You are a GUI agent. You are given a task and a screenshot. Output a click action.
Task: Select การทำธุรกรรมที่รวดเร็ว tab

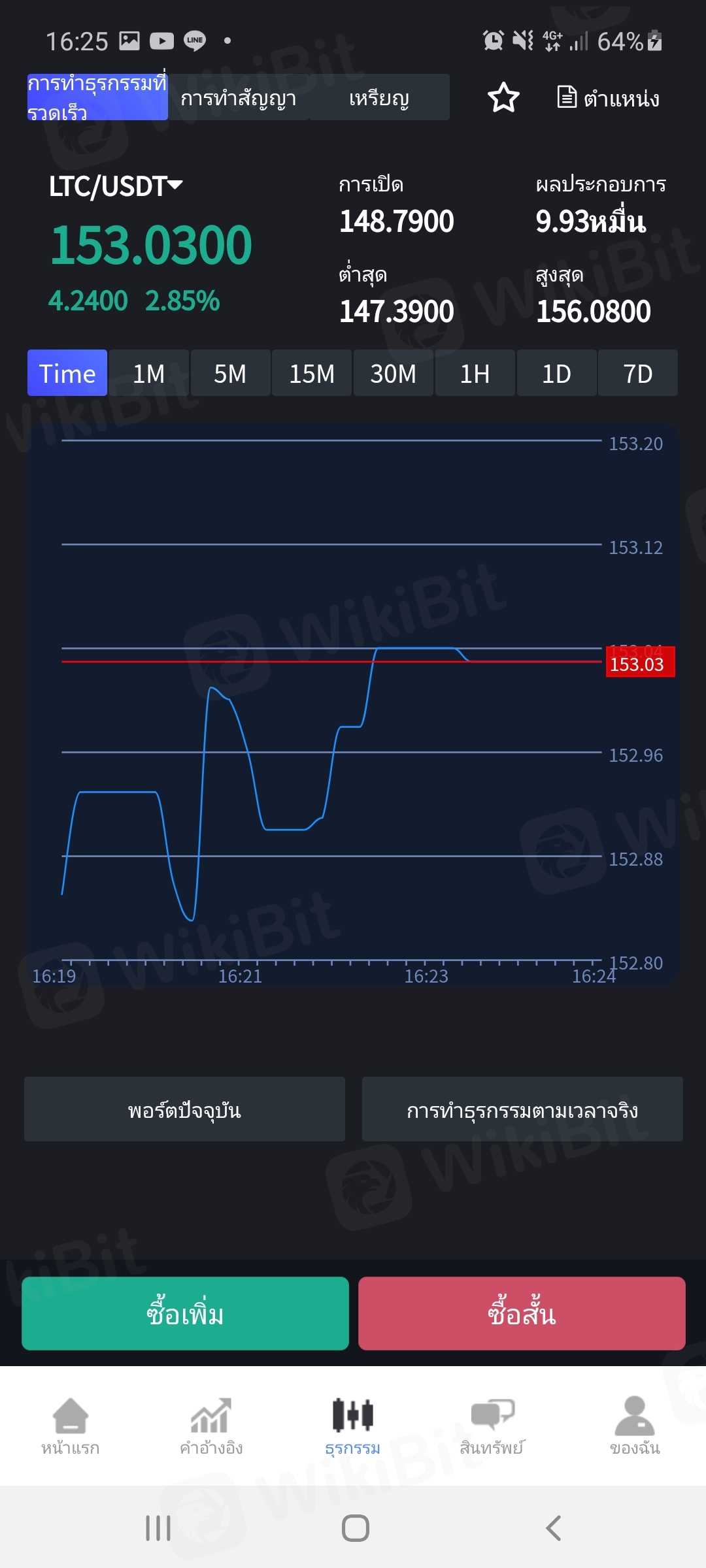(x=97, y=98)
